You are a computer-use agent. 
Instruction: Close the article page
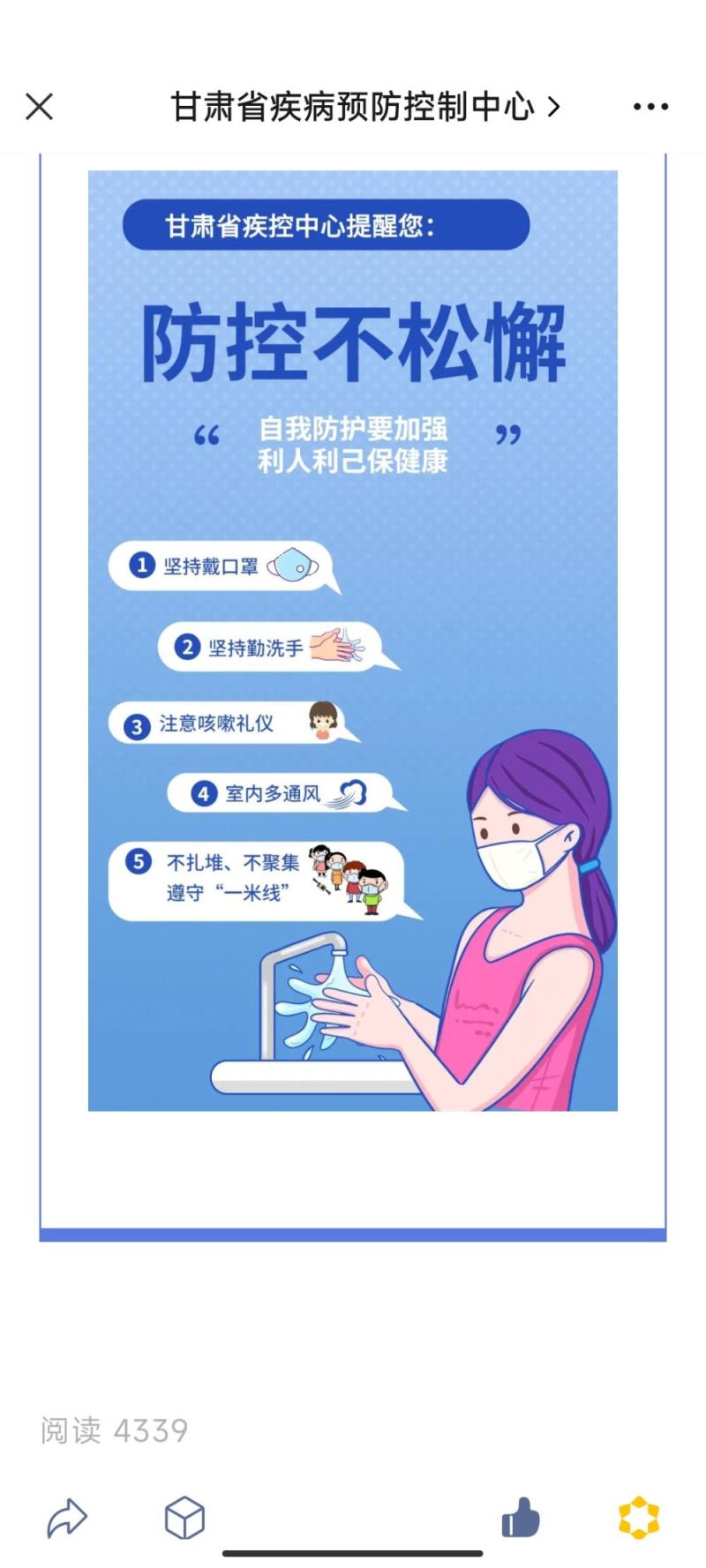[x=39, y=107]
